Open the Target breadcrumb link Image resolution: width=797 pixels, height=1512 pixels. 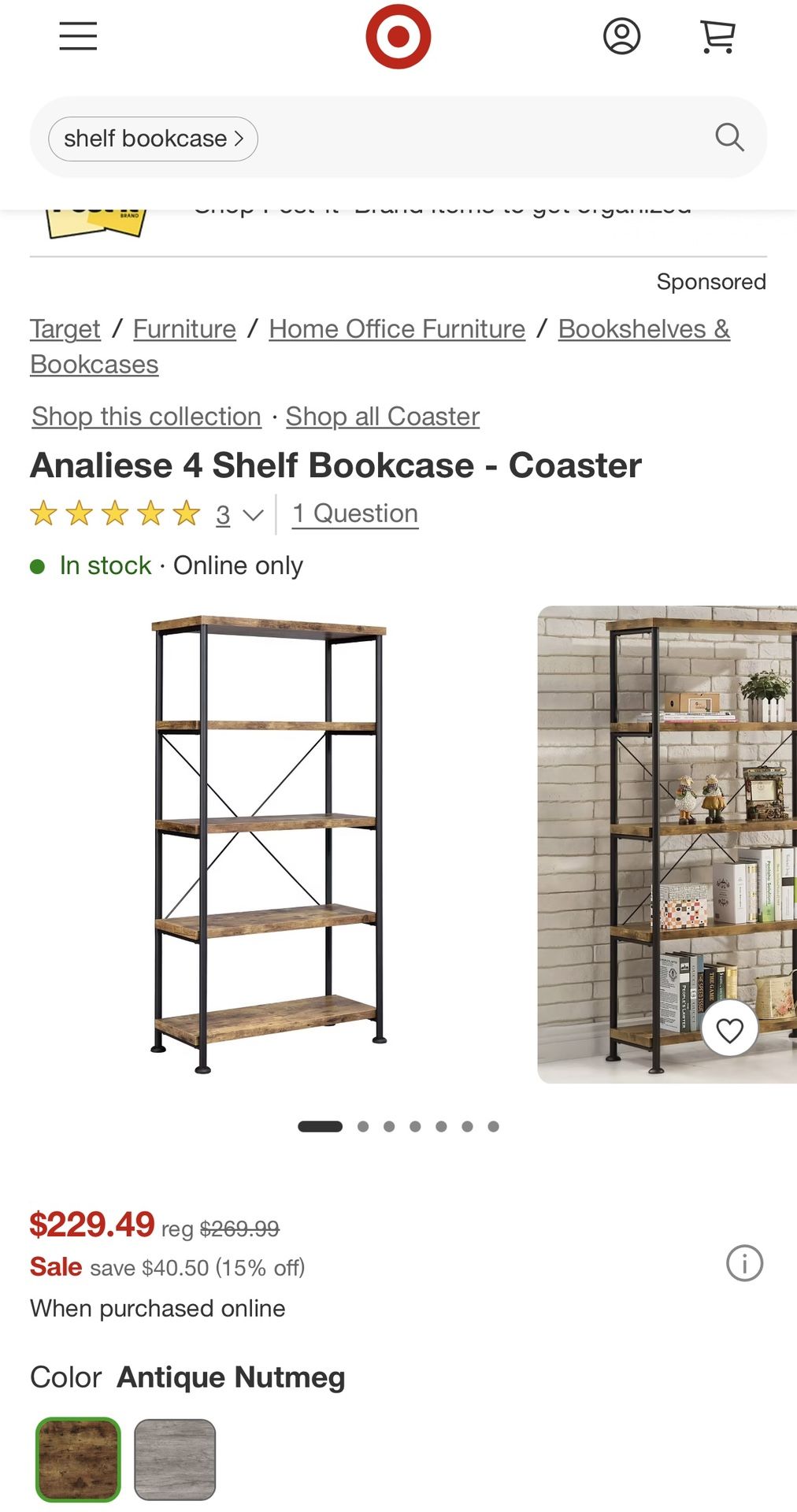65,328
